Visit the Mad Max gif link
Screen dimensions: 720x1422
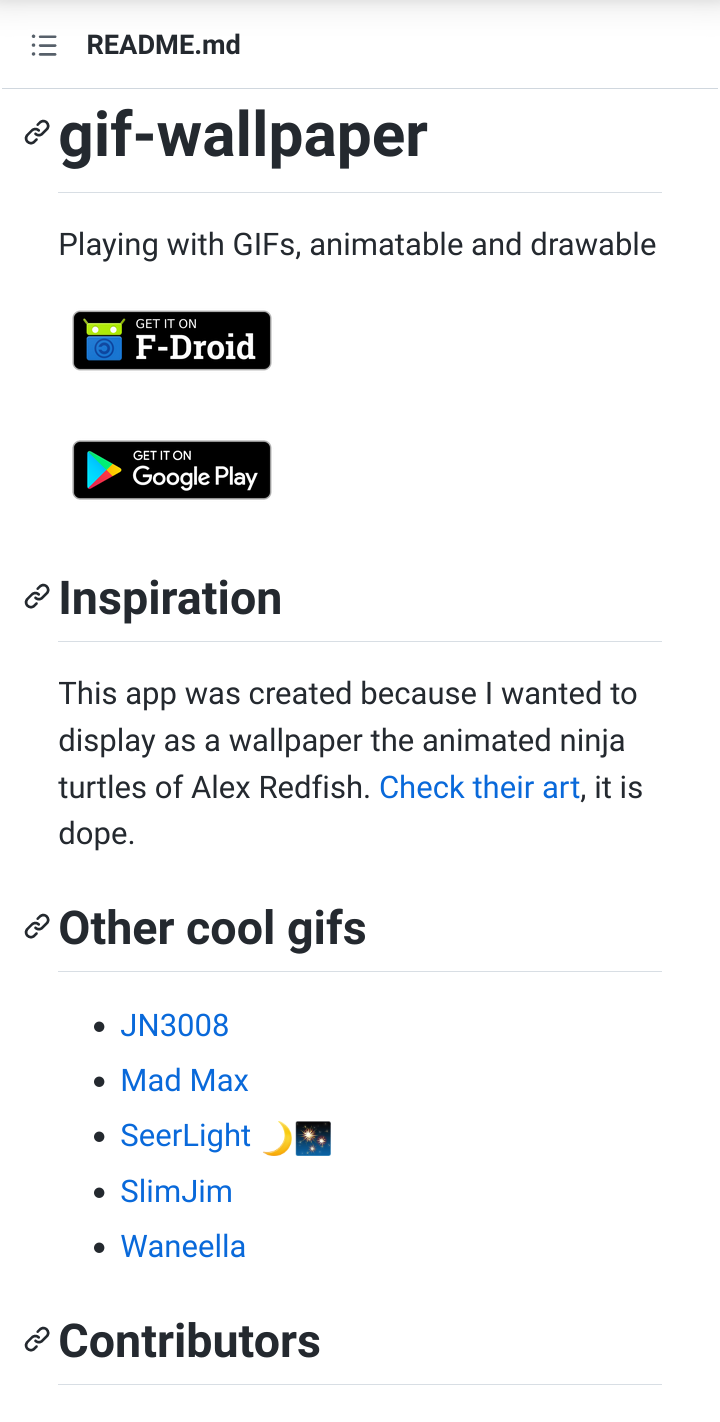(x=184, y=1081)
